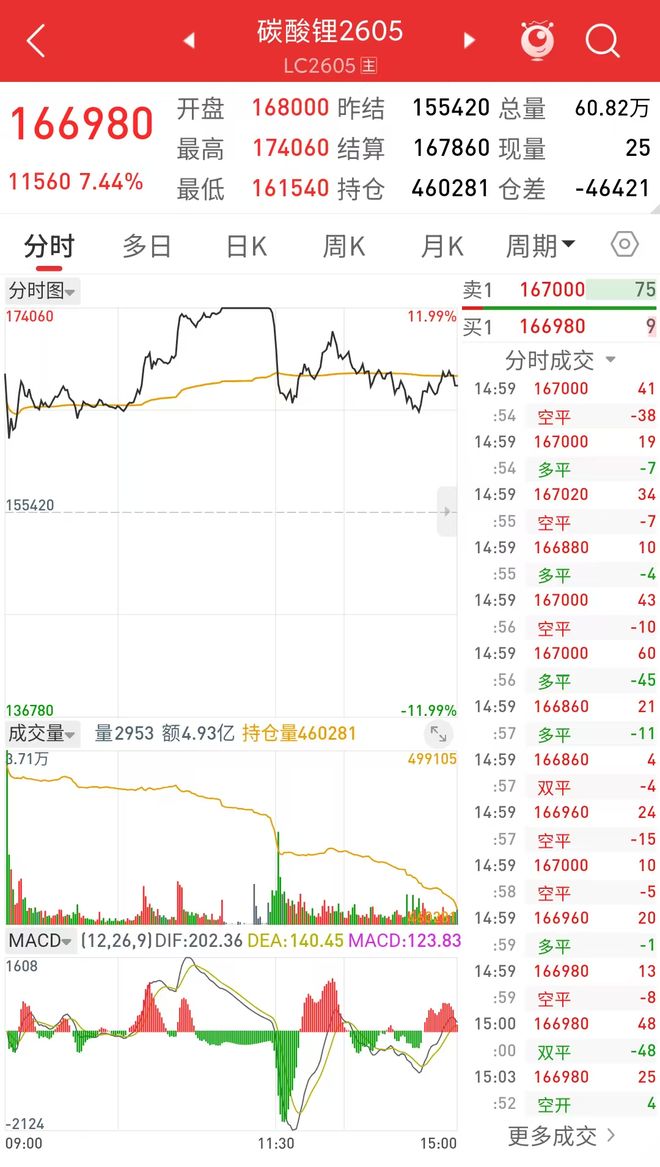Image resolution: width=660 pixels, height=1167 pixels.
Task: Expand the chart to fullscreen
Action: click(437, 734)
